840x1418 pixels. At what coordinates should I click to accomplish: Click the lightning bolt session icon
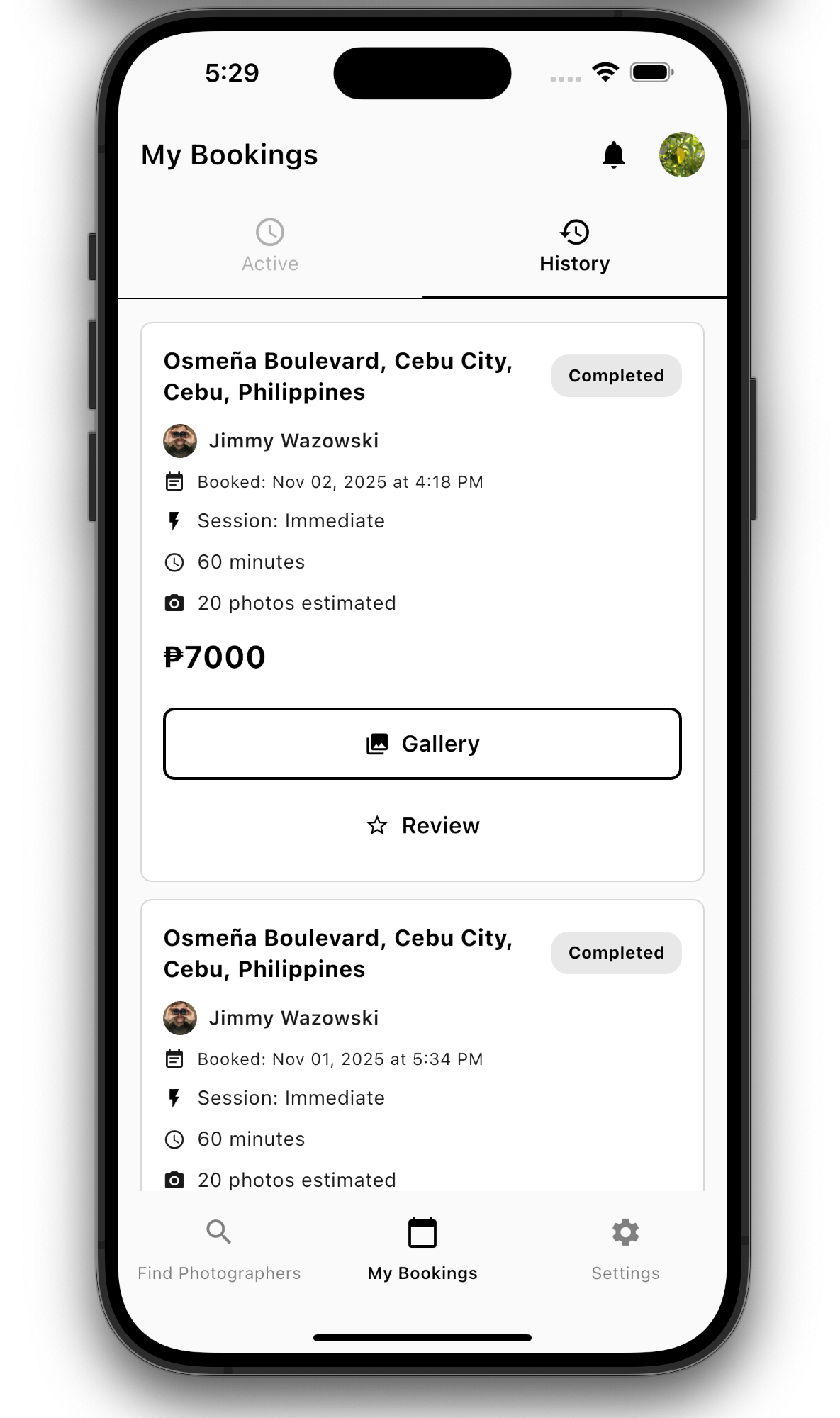(x=174, y=520)
